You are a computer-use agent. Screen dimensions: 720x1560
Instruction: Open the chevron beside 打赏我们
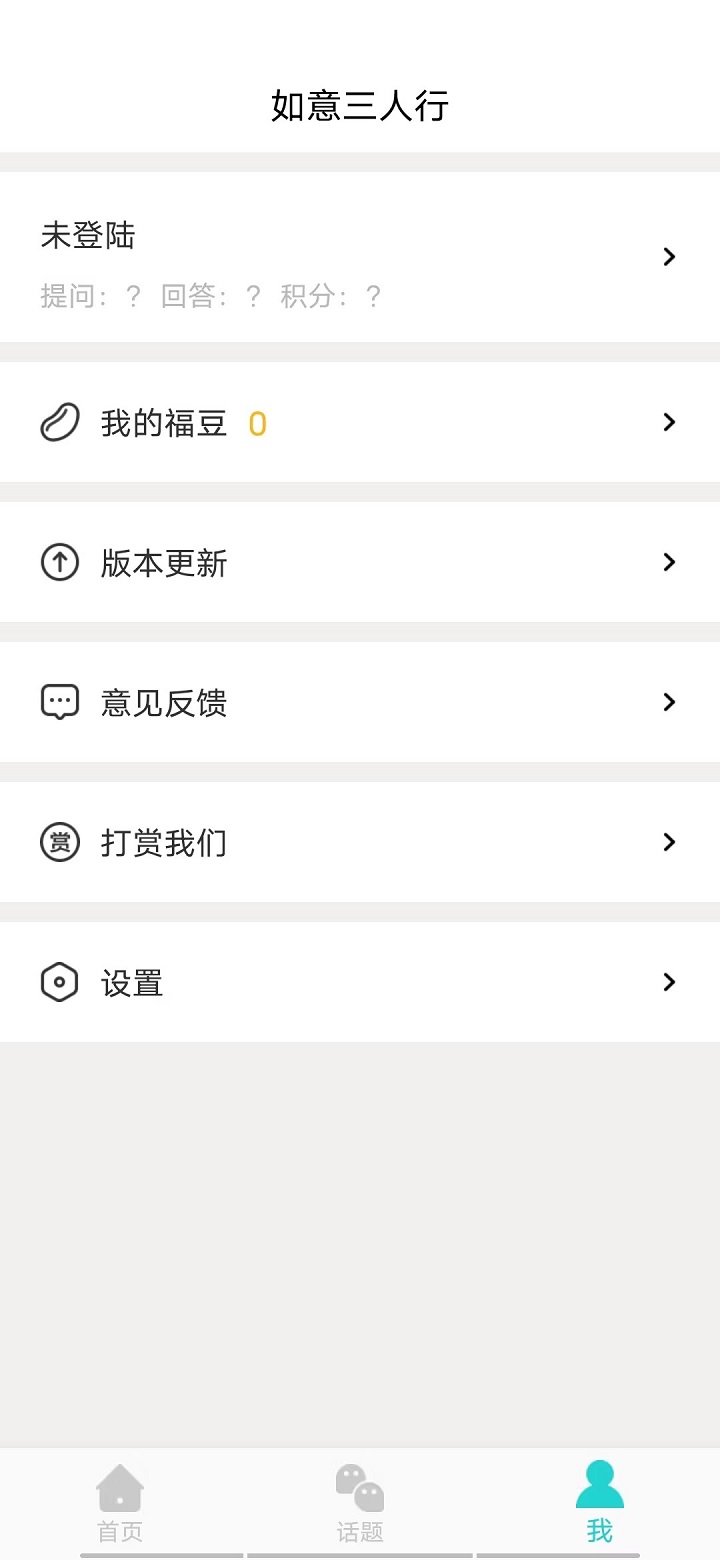tap(668, 842)
